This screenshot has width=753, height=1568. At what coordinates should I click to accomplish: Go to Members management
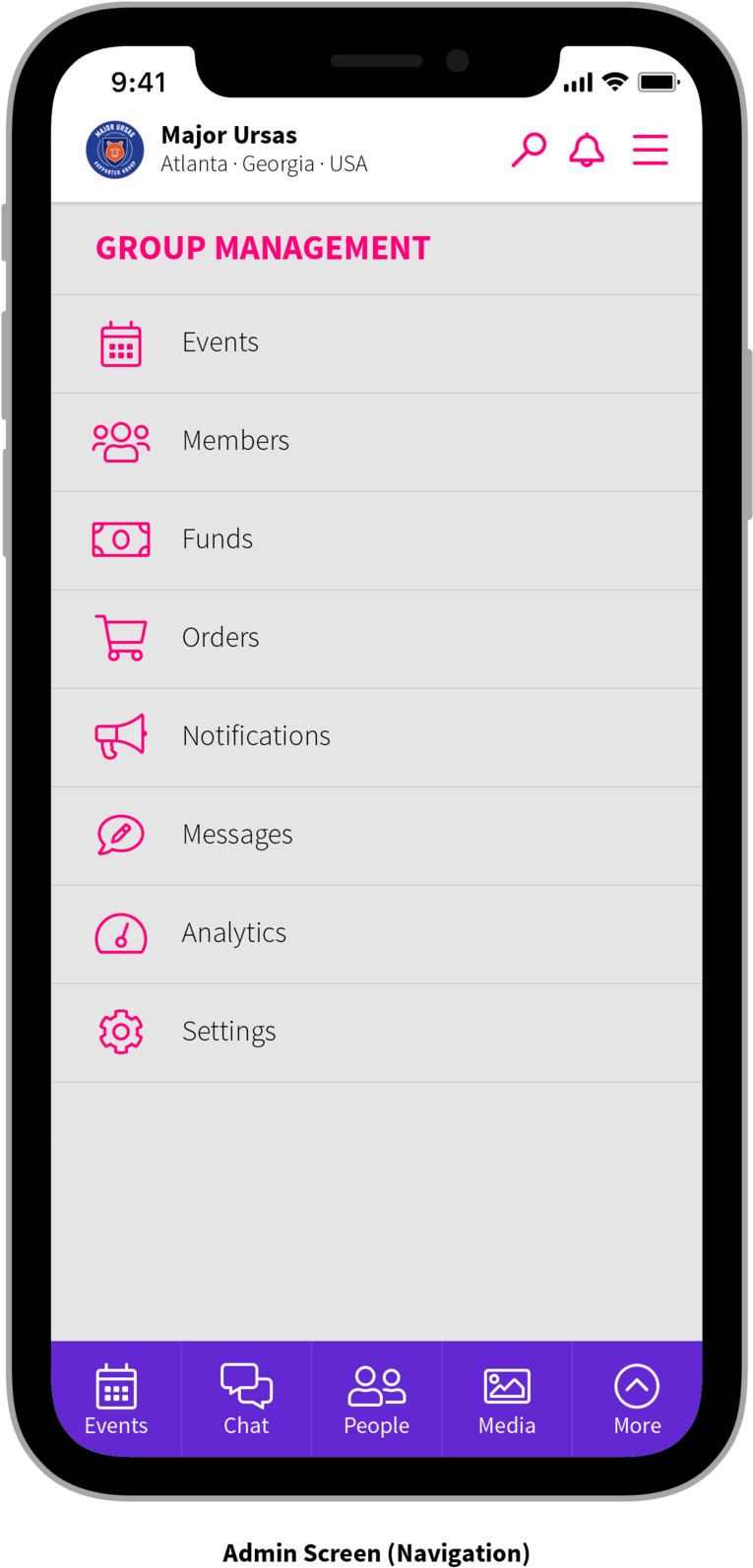pos(377,442)
